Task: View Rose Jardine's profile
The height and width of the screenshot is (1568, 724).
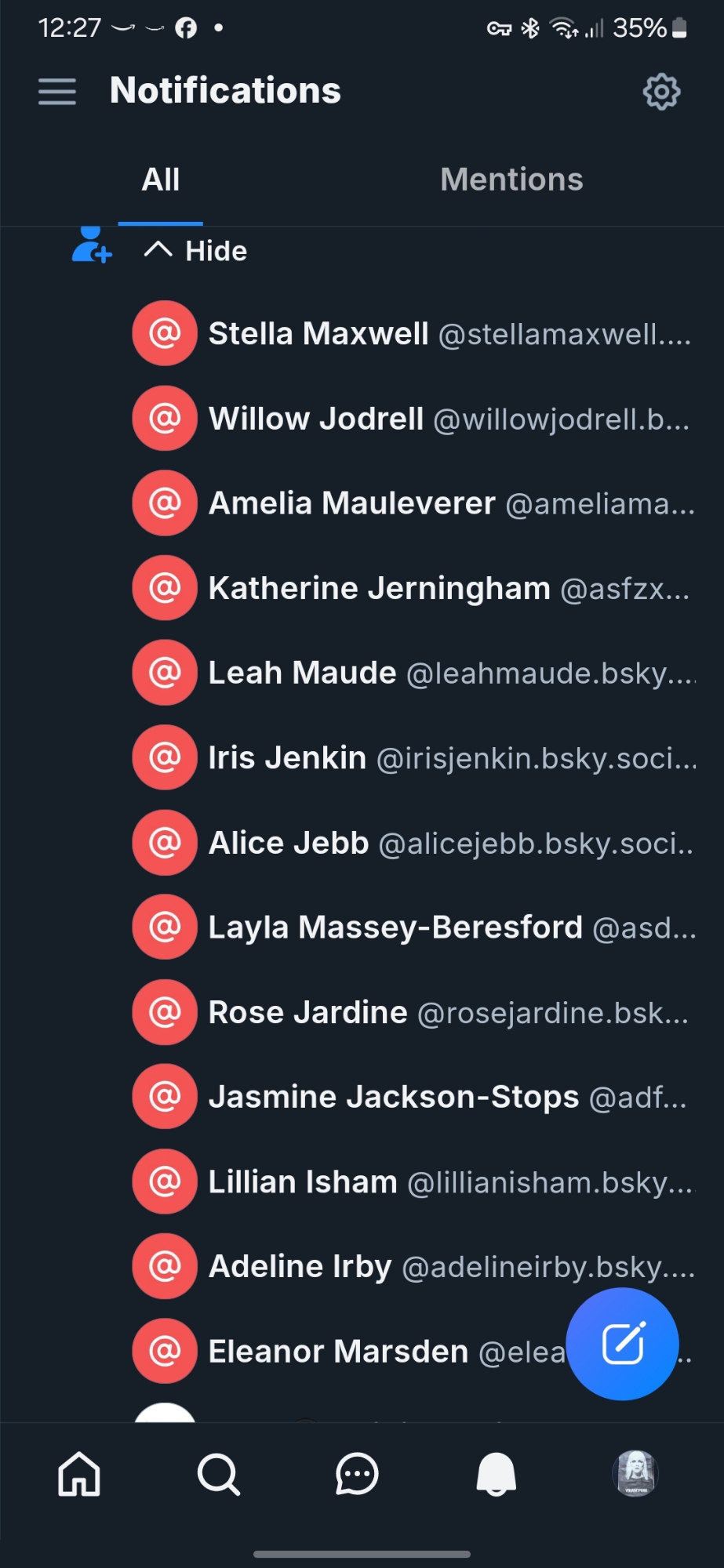Action: [307, 1012]
